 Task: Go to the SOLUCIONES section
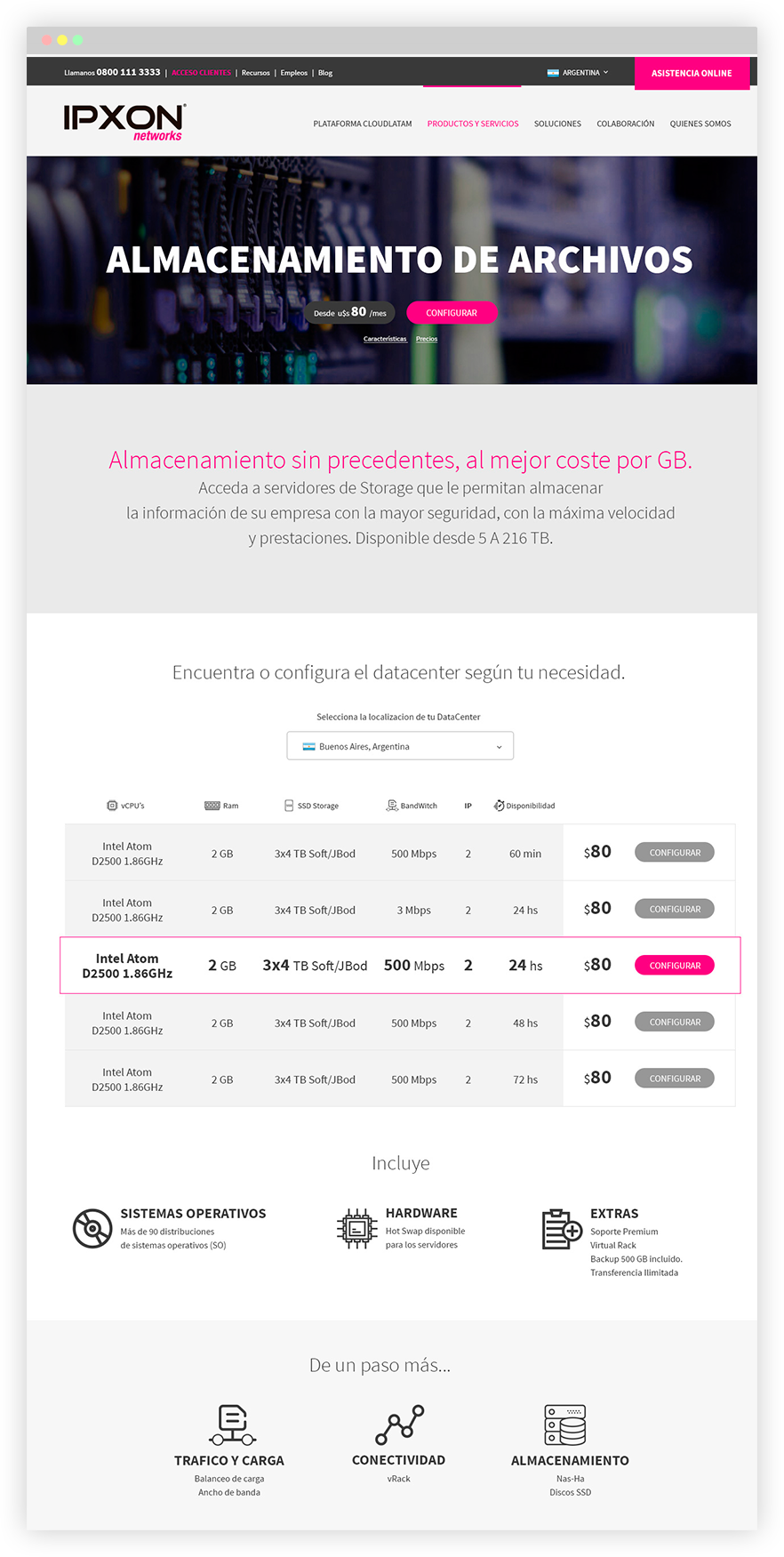557,124
